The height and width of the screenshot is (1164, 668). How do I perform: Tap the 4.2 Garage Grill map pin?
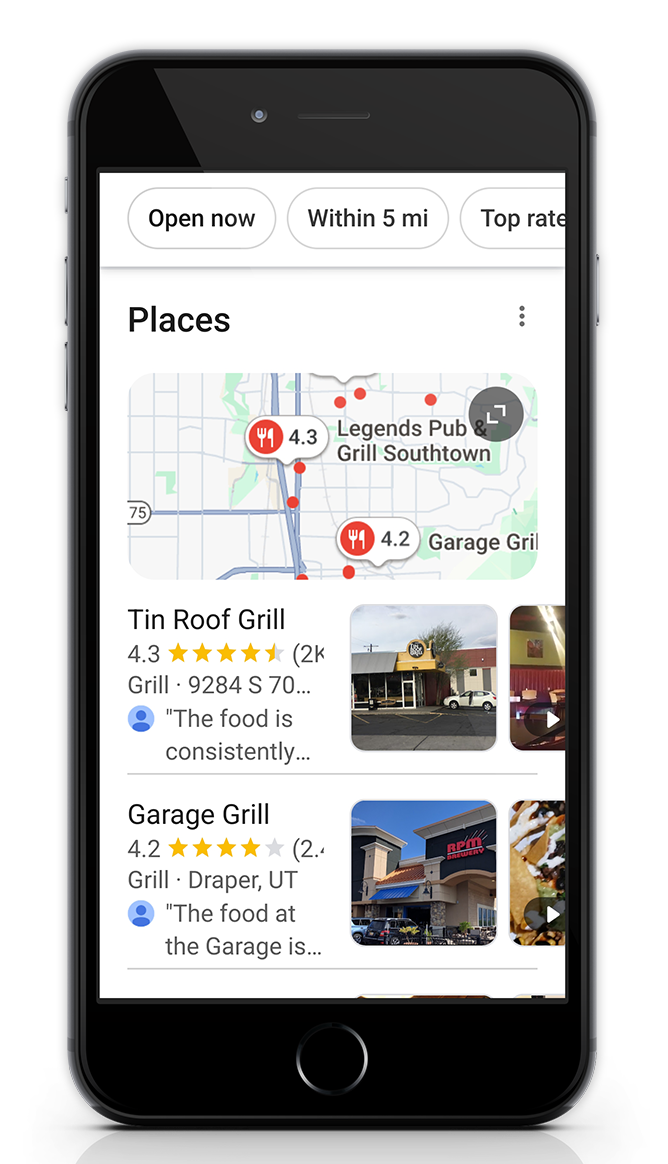click(x=376, y=540)
